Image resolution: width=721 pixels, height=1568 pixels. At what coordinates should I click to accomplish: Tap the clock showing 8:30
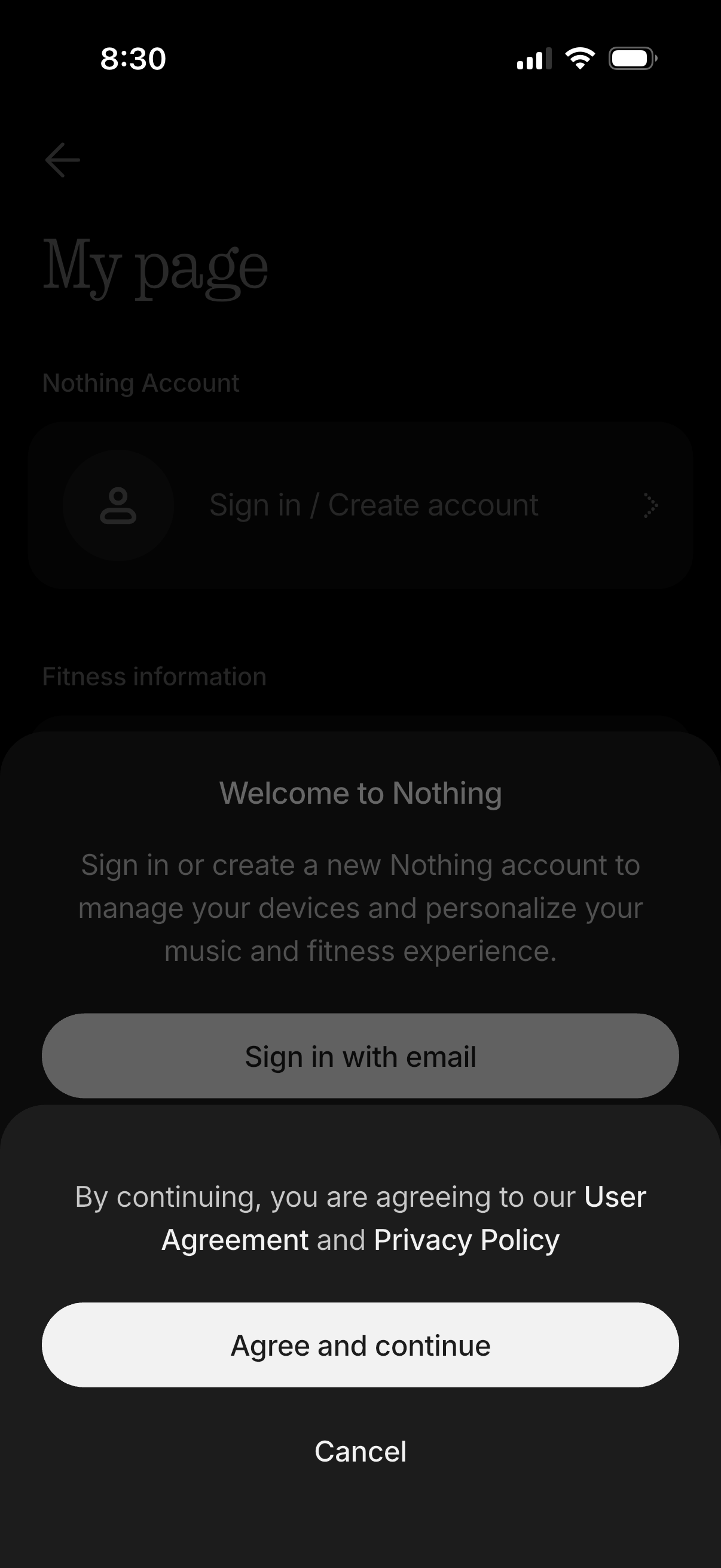[x=132, y=58]
